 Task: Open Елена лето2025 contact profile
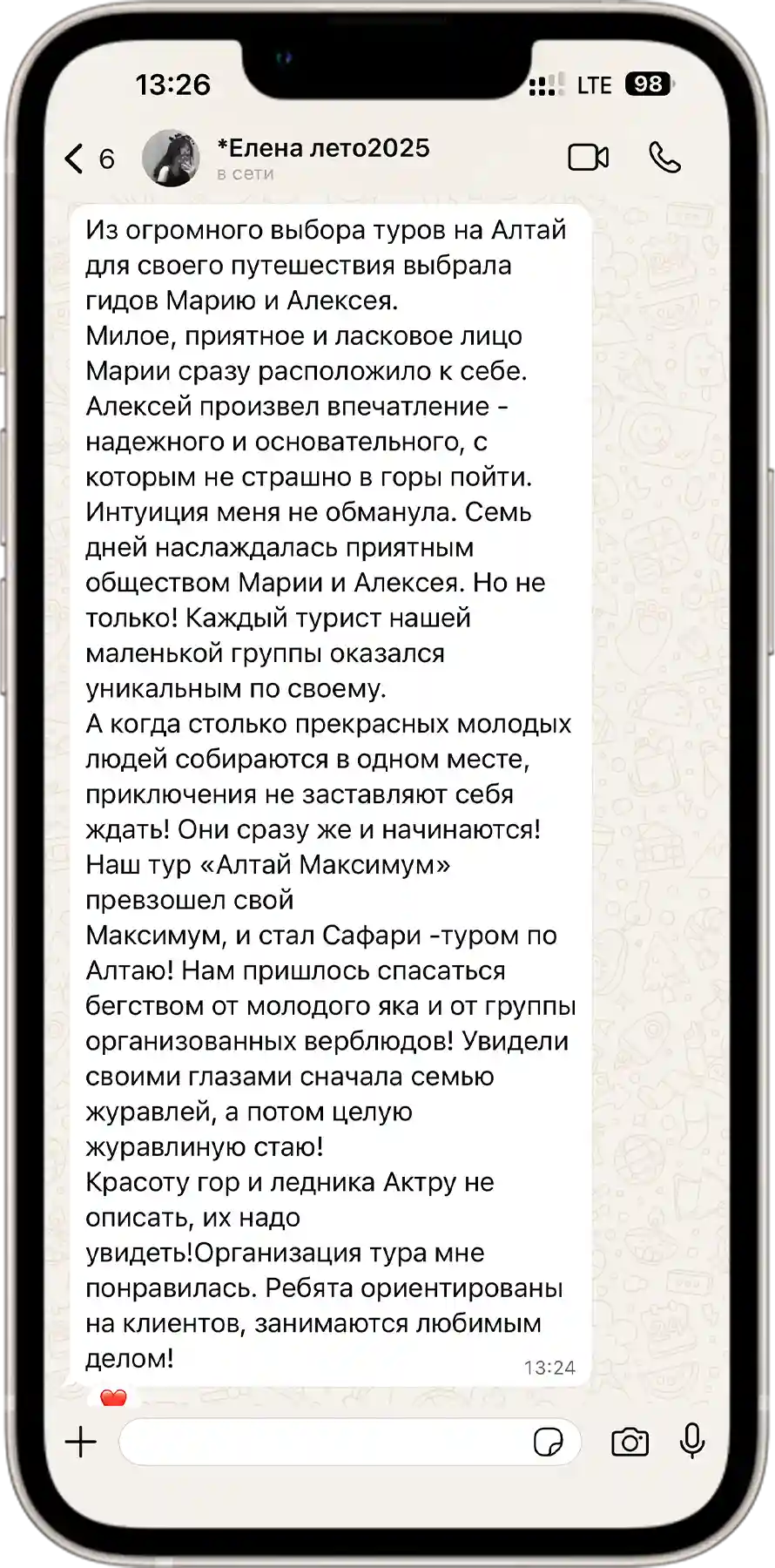(323, 158)
